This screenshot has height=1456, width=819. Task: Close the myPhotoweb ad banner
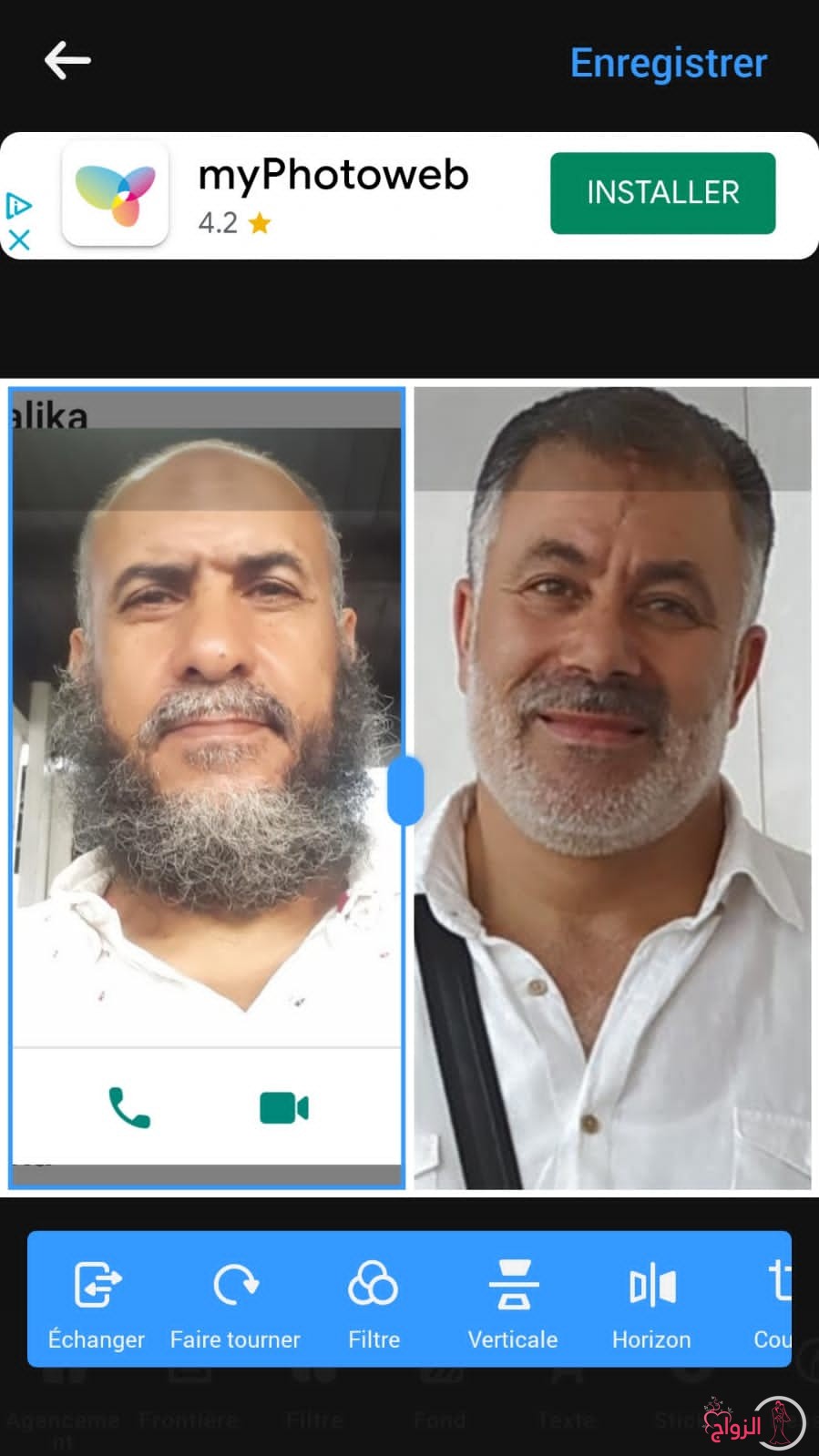[19, 239]
